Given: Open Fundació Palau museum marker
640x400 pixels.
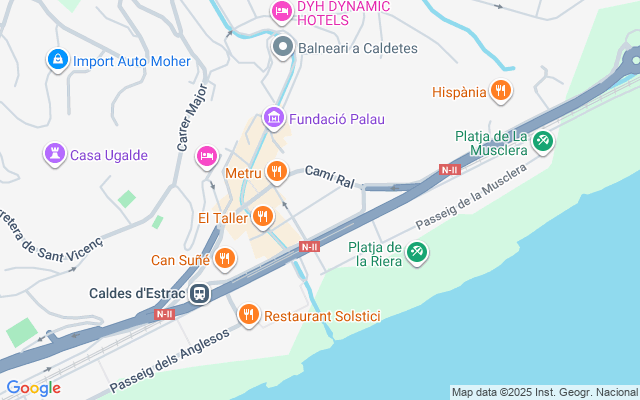Looking at the screenshot, I should point(273,119).
